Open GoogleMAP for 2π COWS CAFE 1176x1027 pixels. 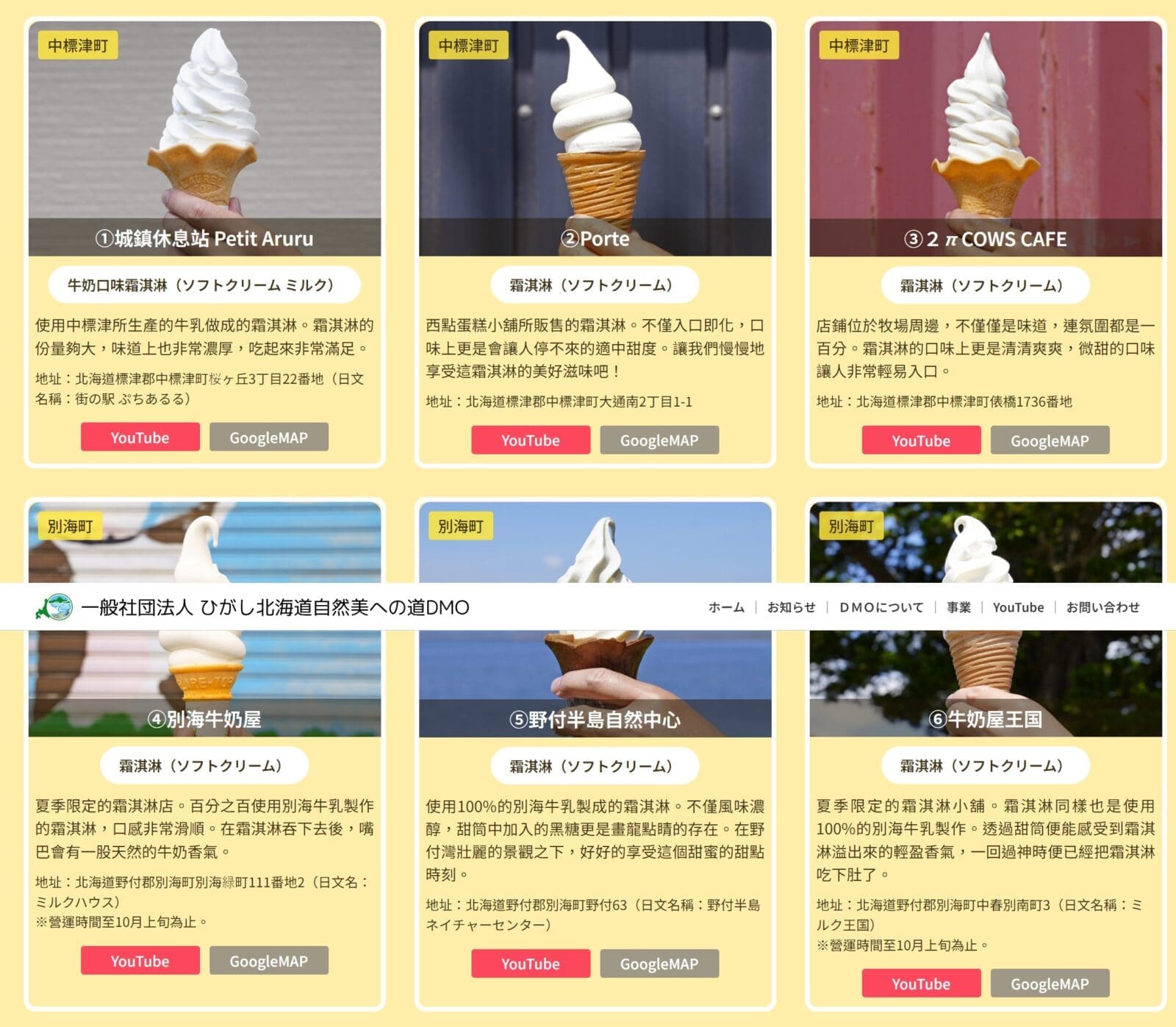[1049, 441]
